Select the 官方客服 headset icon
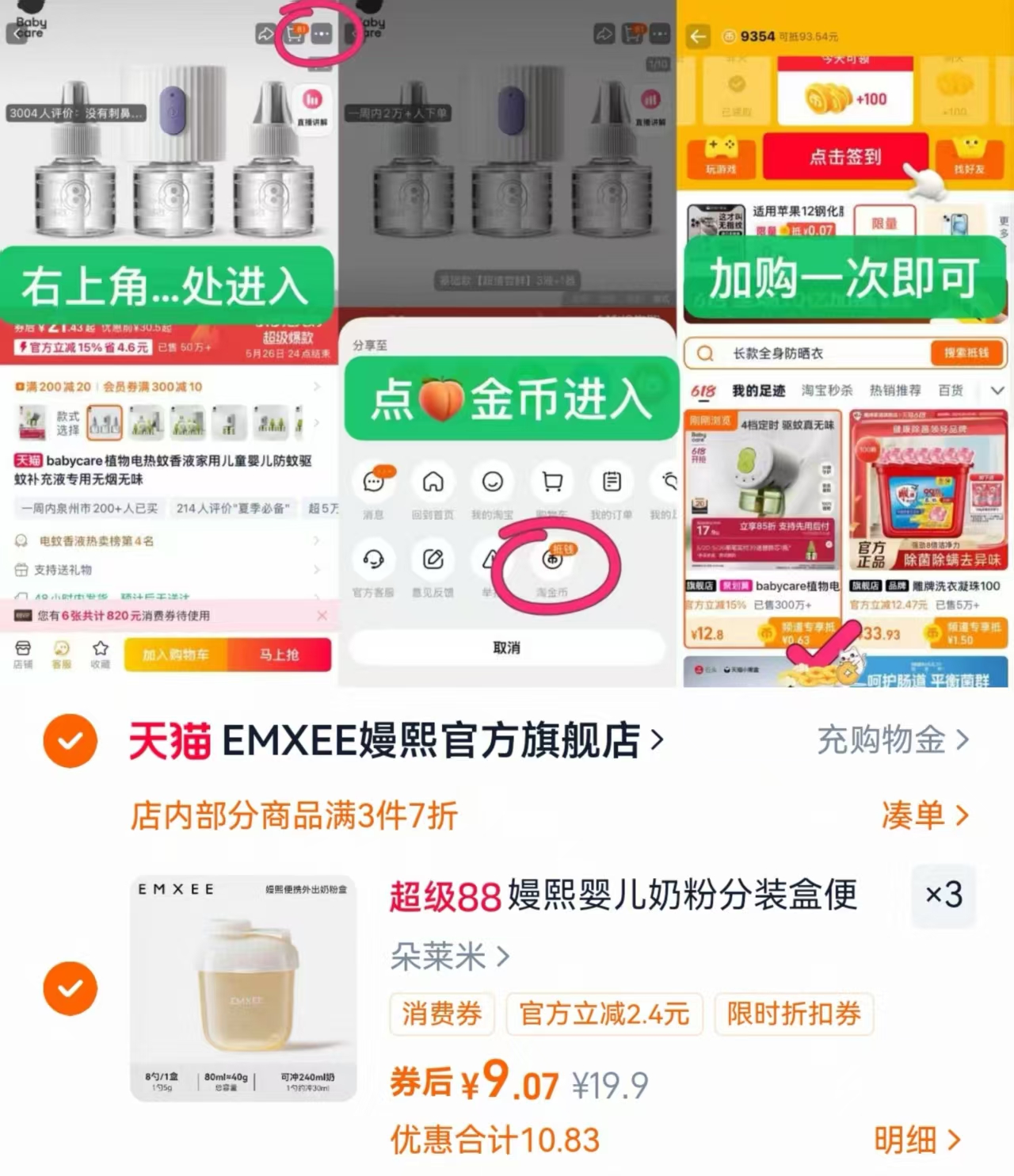This screenshot has height=1176, width=1014. click(375, 560)
